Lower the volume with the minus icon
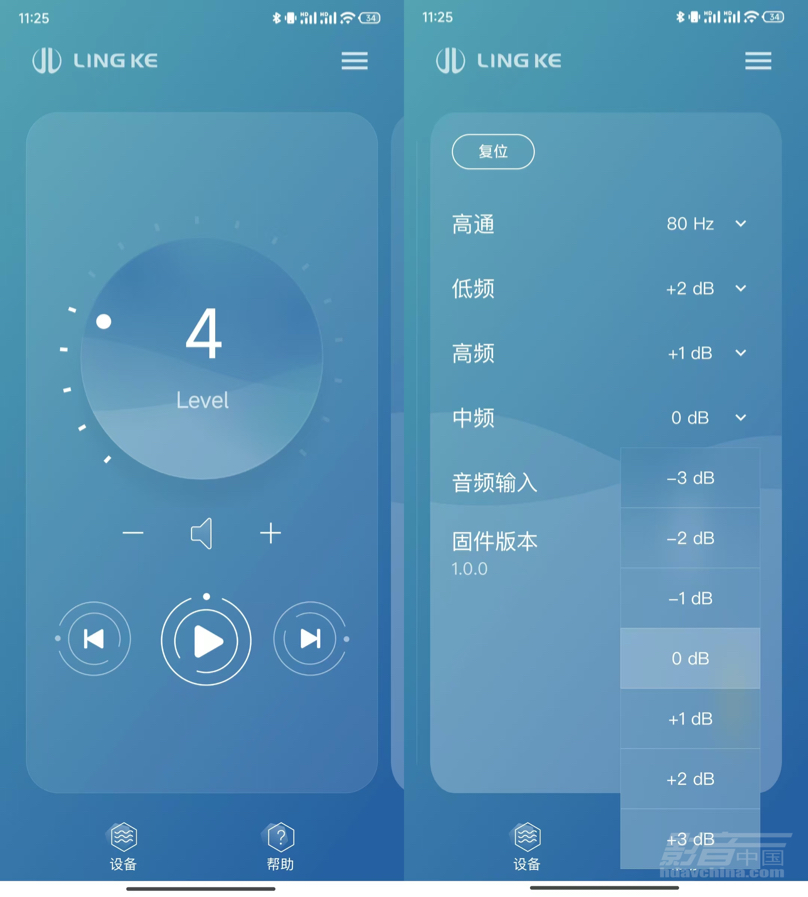Viewport: 808px width, 897px height. tap(133, 533)
